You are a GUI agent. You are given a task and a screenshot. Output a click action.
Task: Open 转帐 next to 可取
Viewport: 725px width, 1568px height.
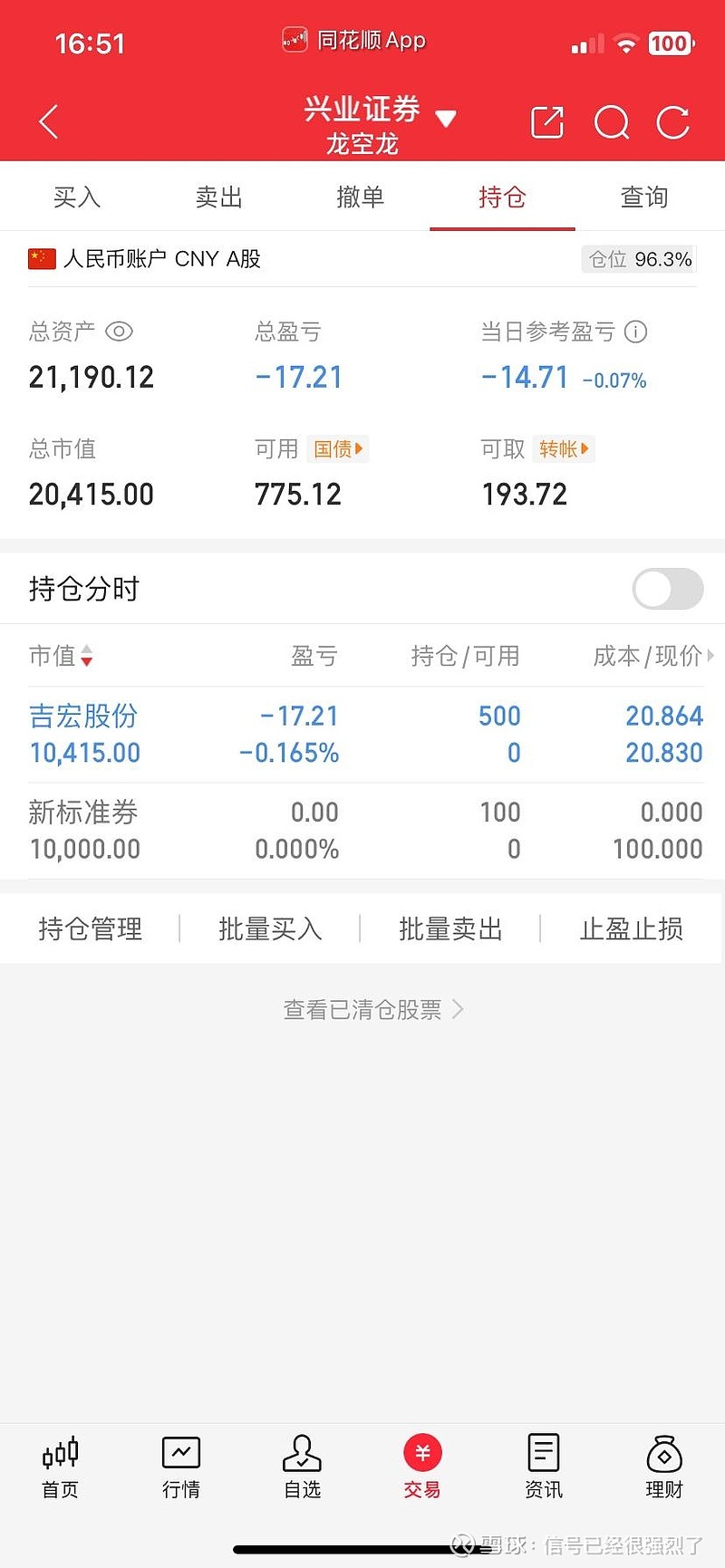tap(563, 448)
